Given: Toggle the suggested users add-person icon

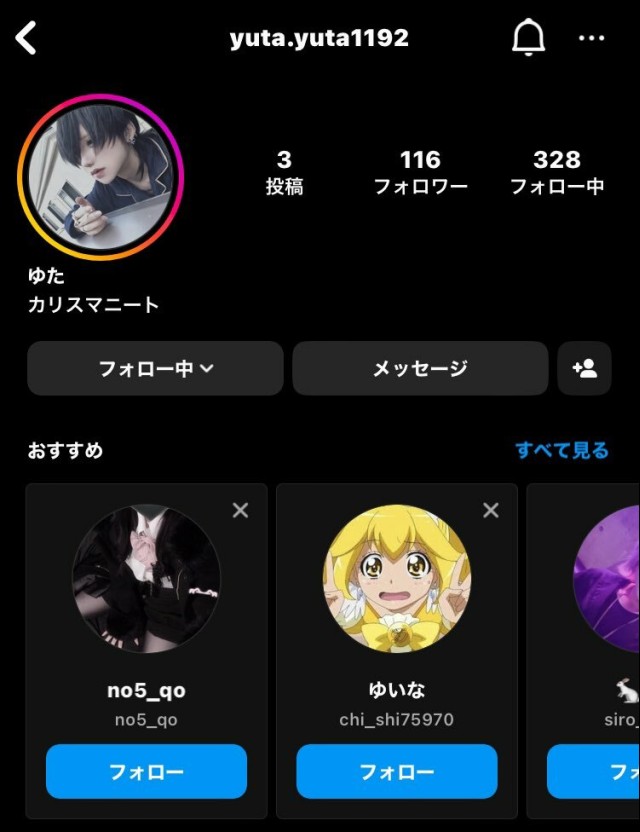Looking at the screenshot, I should tap(584, 368).
